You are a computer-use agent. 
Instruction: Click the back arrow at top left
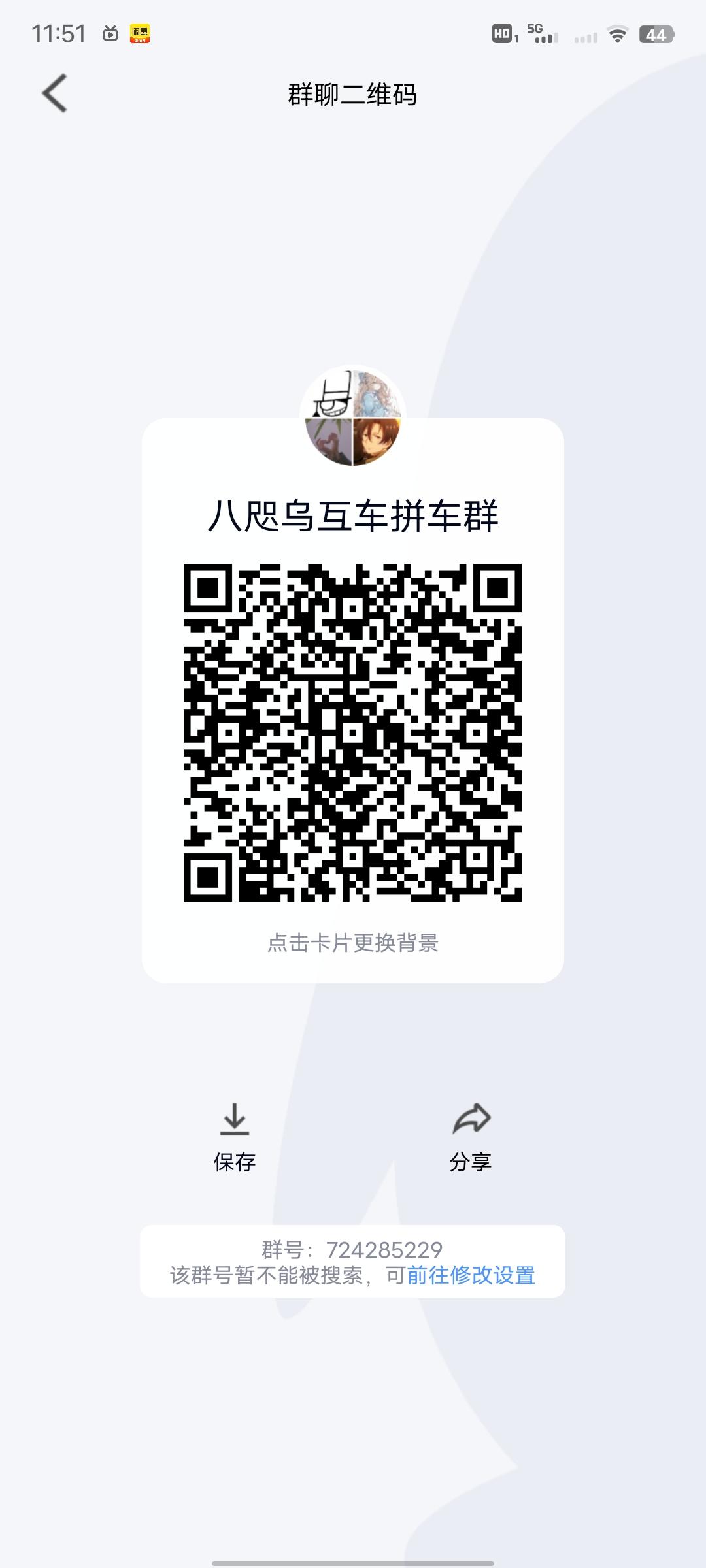(55, 95)
